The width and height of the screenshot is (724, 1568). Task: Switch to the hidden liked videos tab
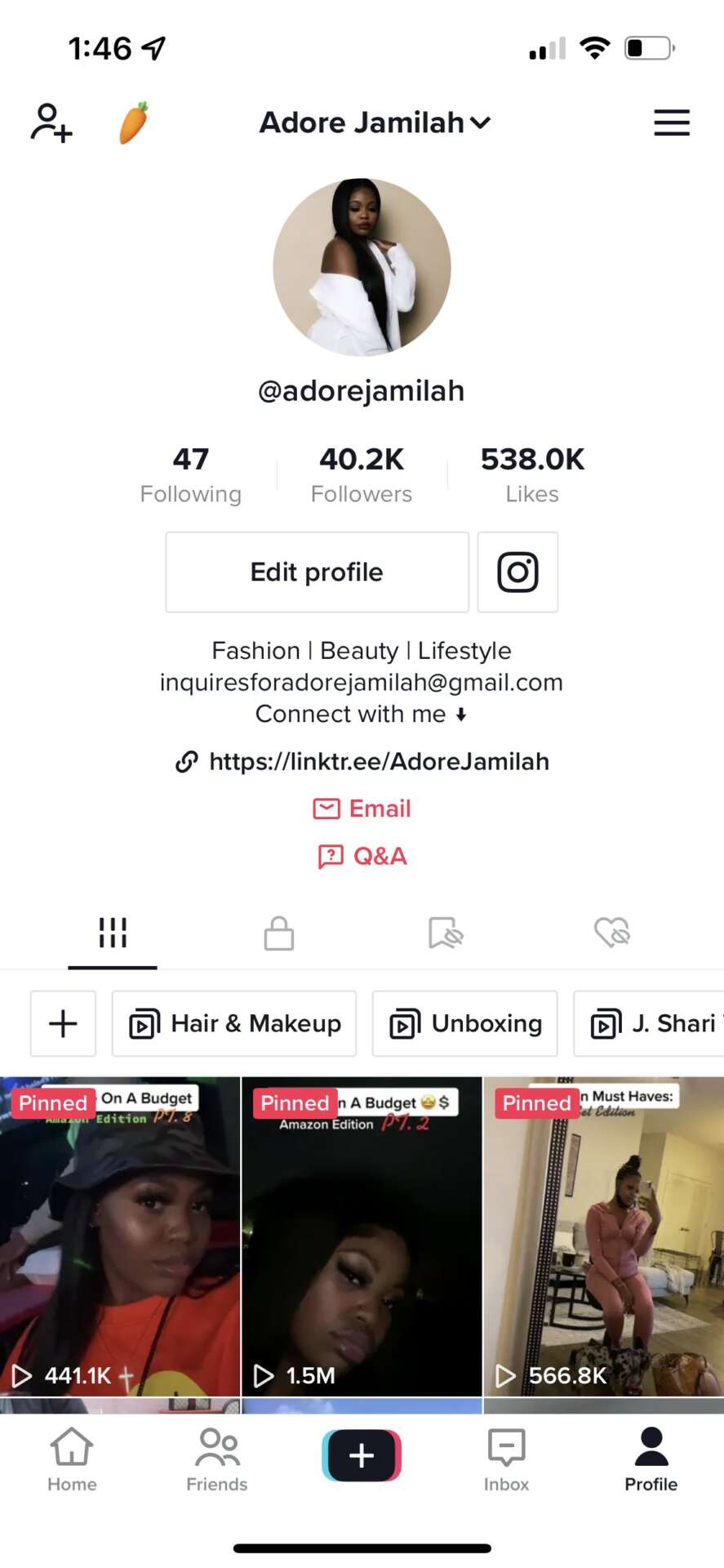612,933
